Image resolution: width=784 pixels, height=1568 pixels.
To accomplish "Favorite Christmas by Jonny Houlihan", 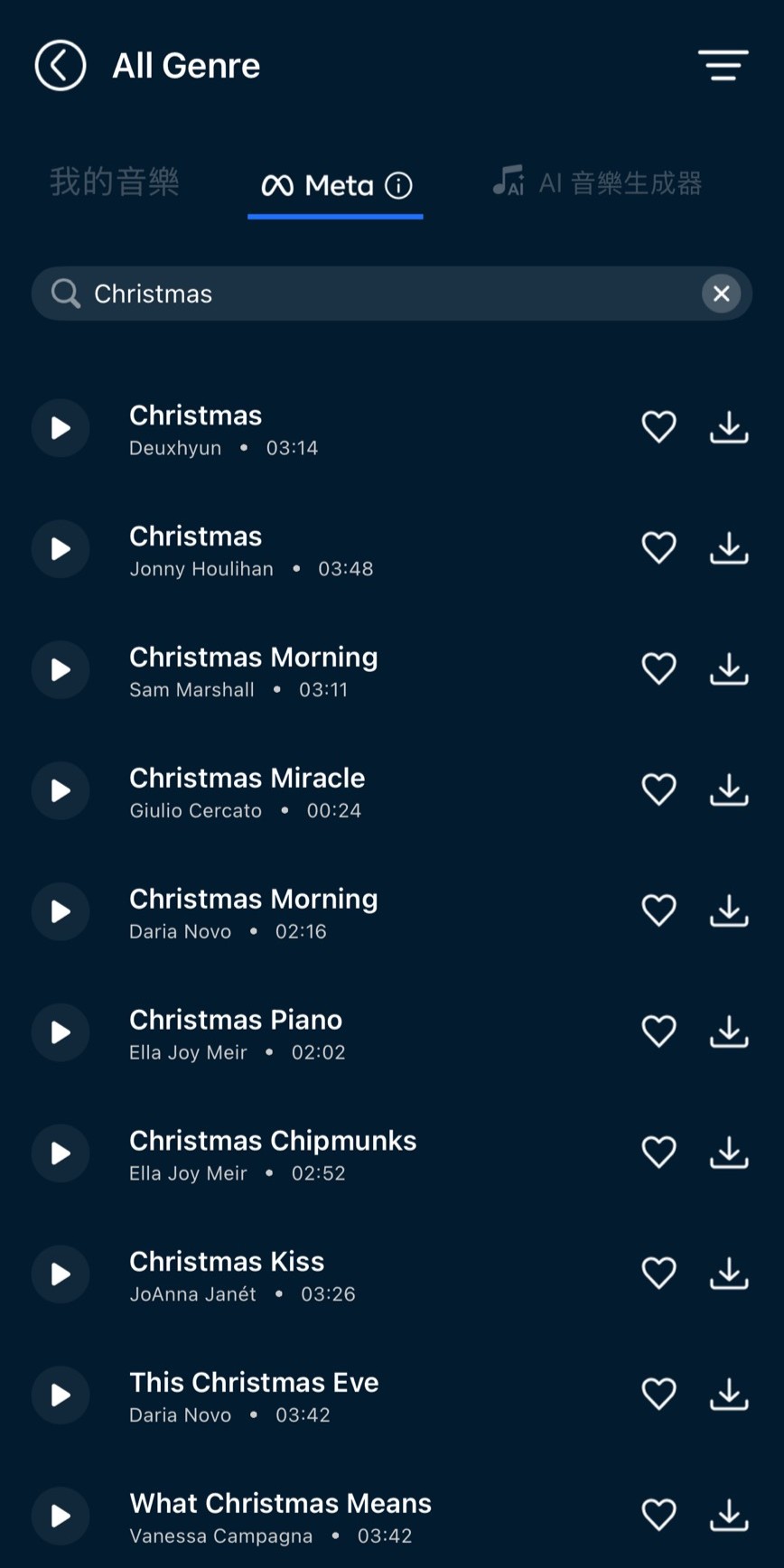I will coord(658,548).
